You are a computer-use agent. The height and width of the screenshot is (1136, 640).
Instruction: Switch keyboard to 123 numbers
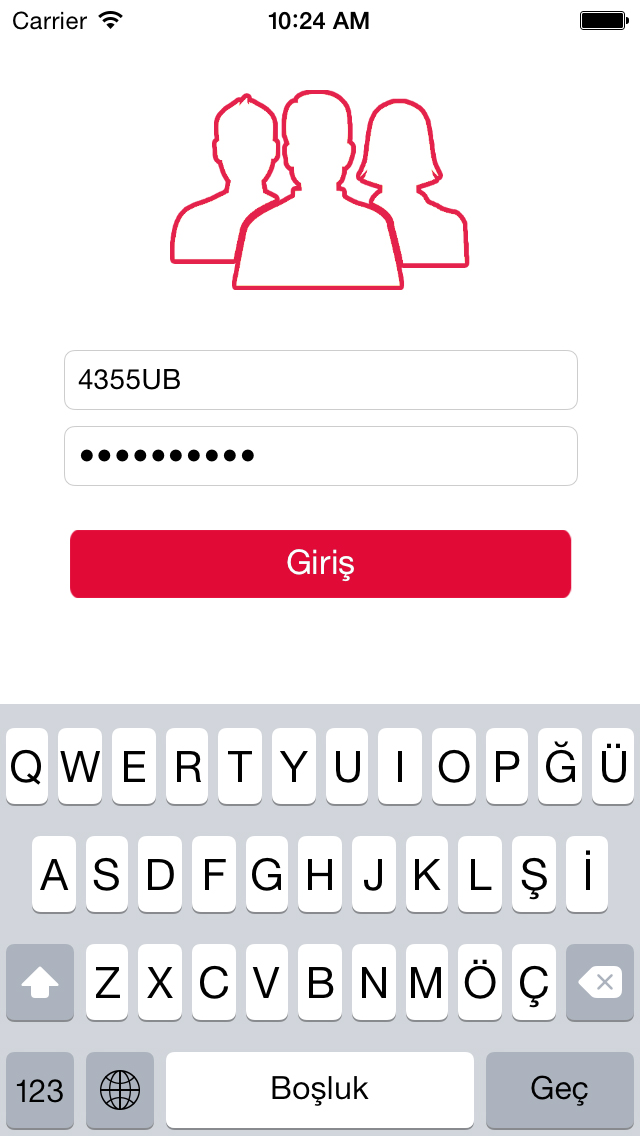pos(40,1090)
